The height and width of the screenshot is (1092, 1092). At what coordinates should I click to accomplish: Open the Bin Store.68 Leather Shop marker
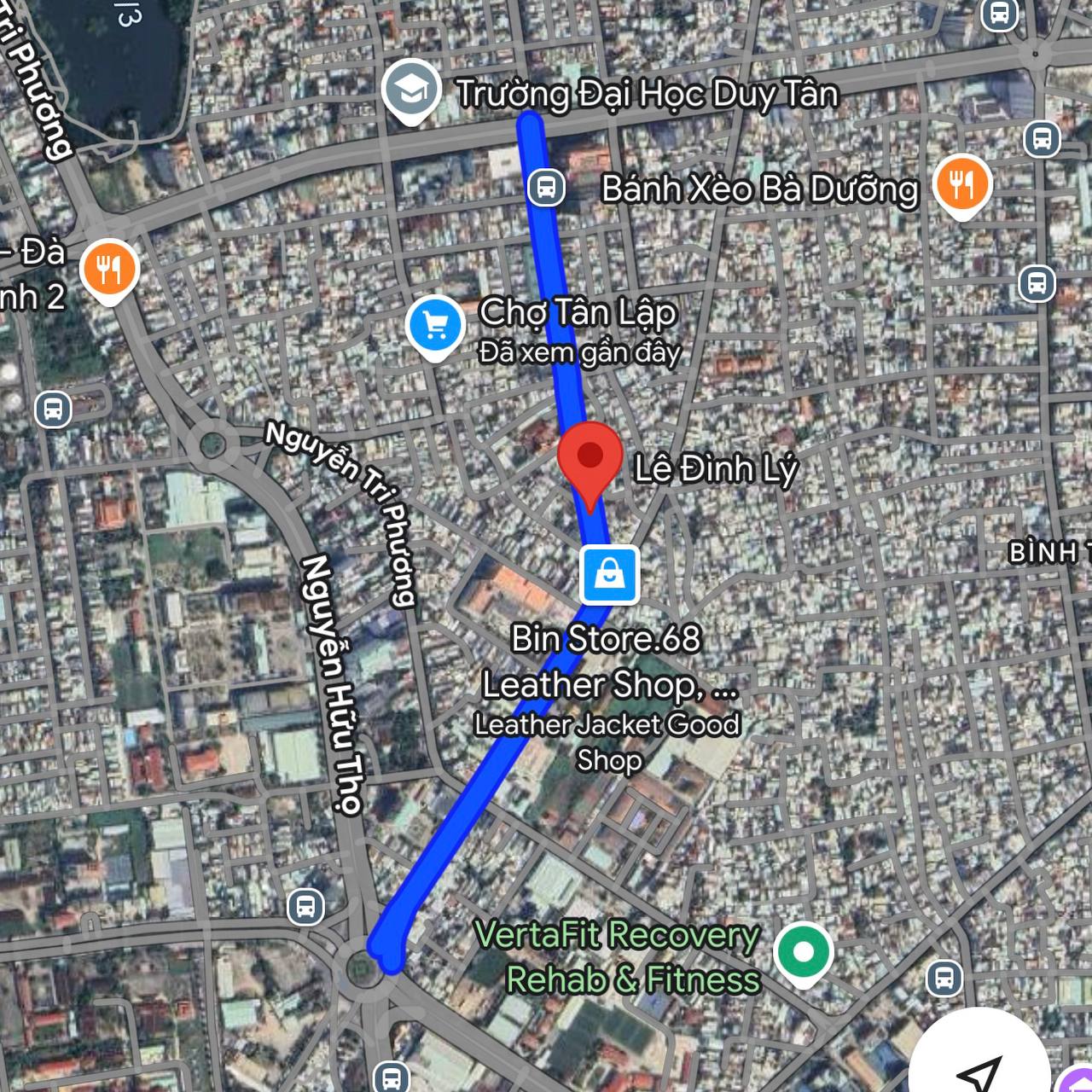610,574
